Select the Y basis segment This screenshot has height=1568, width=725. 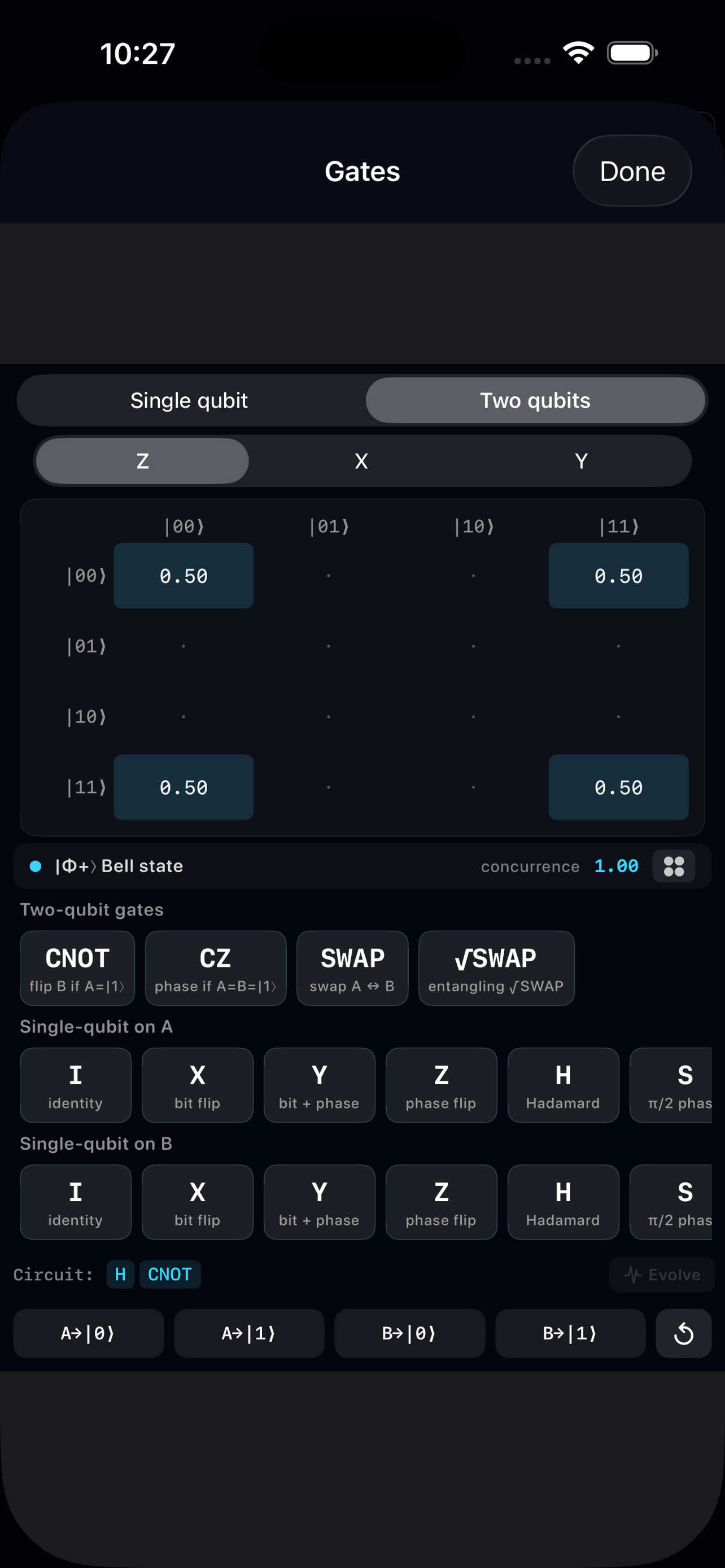click(x=580, y=461)
